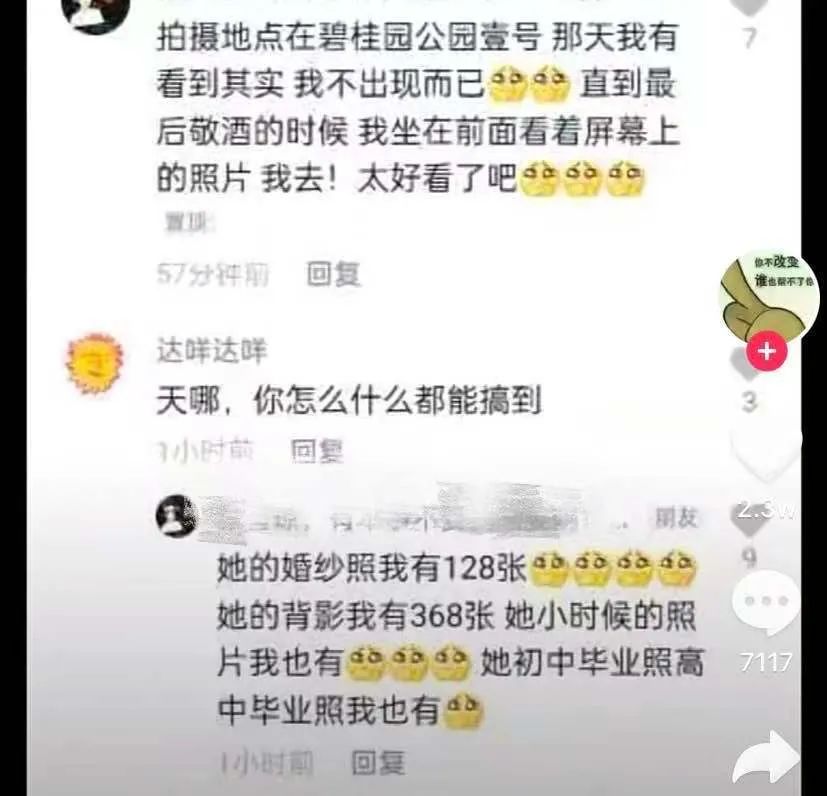This screenshot has width=827, height=796.
Task: Follow the creator with the red plus button
Action: coord(767,352)
